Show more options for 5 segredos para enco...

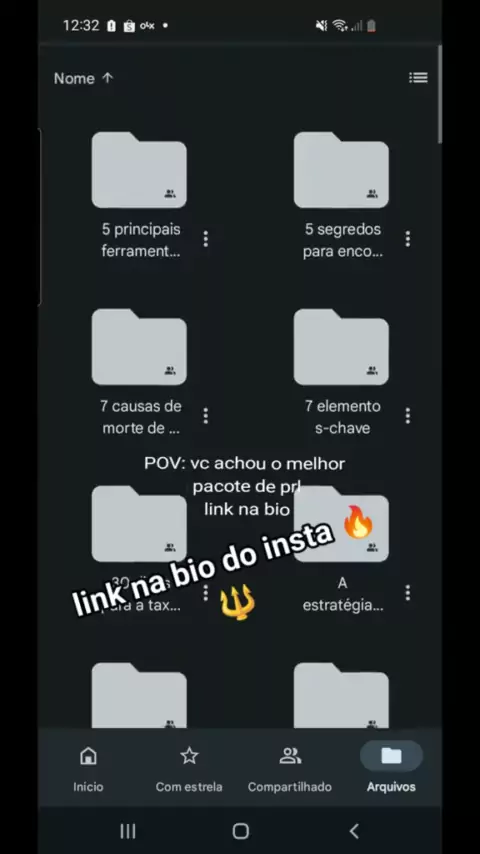click(x=408, y=239)
